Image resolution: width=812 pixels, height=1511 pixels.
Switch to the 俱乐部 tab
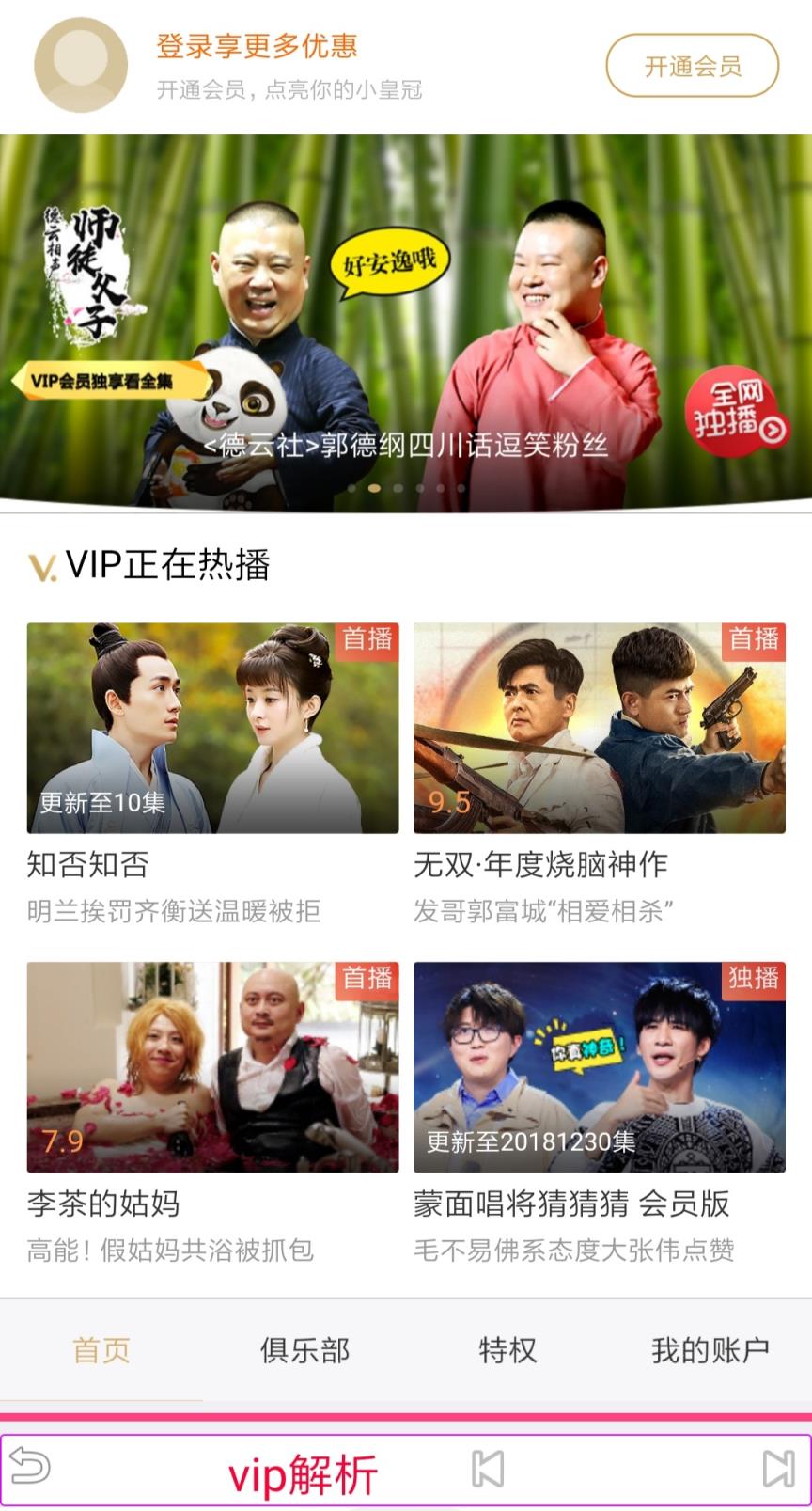(x=304, y=1350)
